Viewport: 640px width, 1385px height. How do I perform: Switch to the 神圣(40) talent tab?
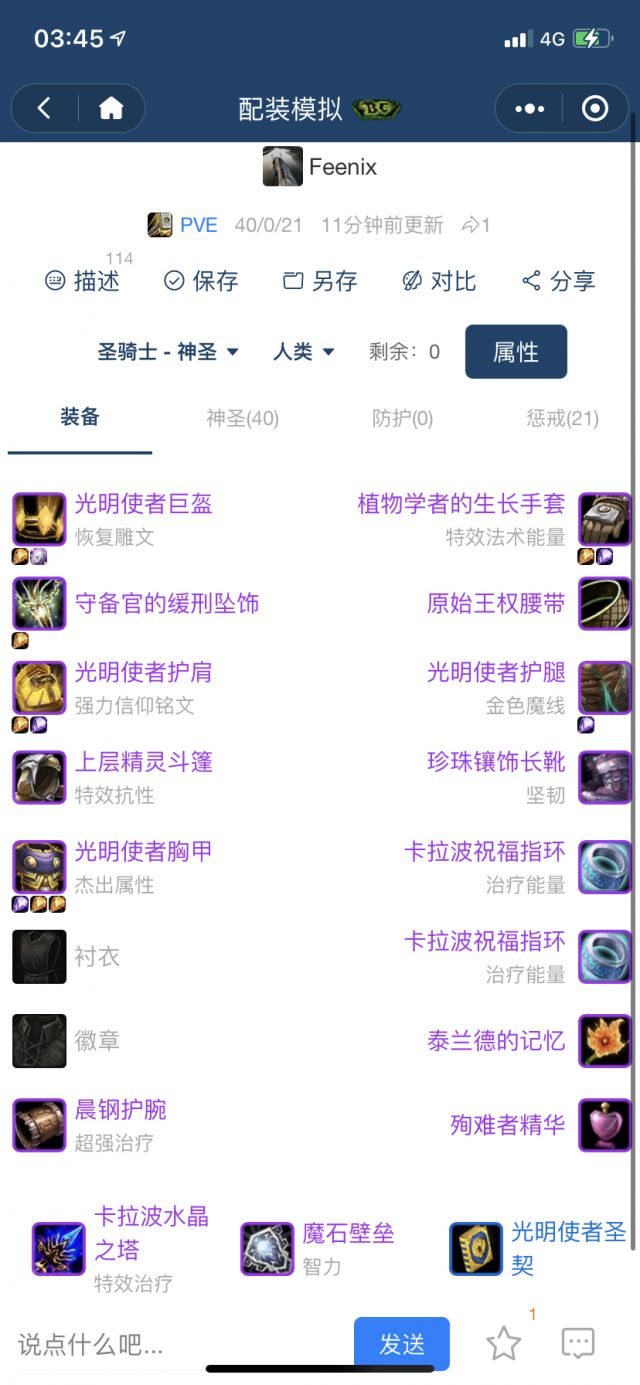pos(242,418)
